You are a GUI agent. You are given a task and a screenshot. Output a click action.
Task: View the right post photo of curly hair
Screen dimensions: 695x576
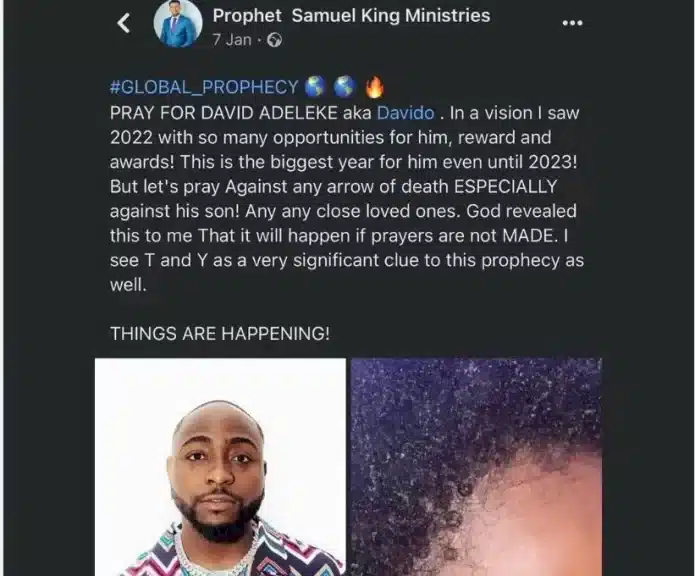point(476,467)
